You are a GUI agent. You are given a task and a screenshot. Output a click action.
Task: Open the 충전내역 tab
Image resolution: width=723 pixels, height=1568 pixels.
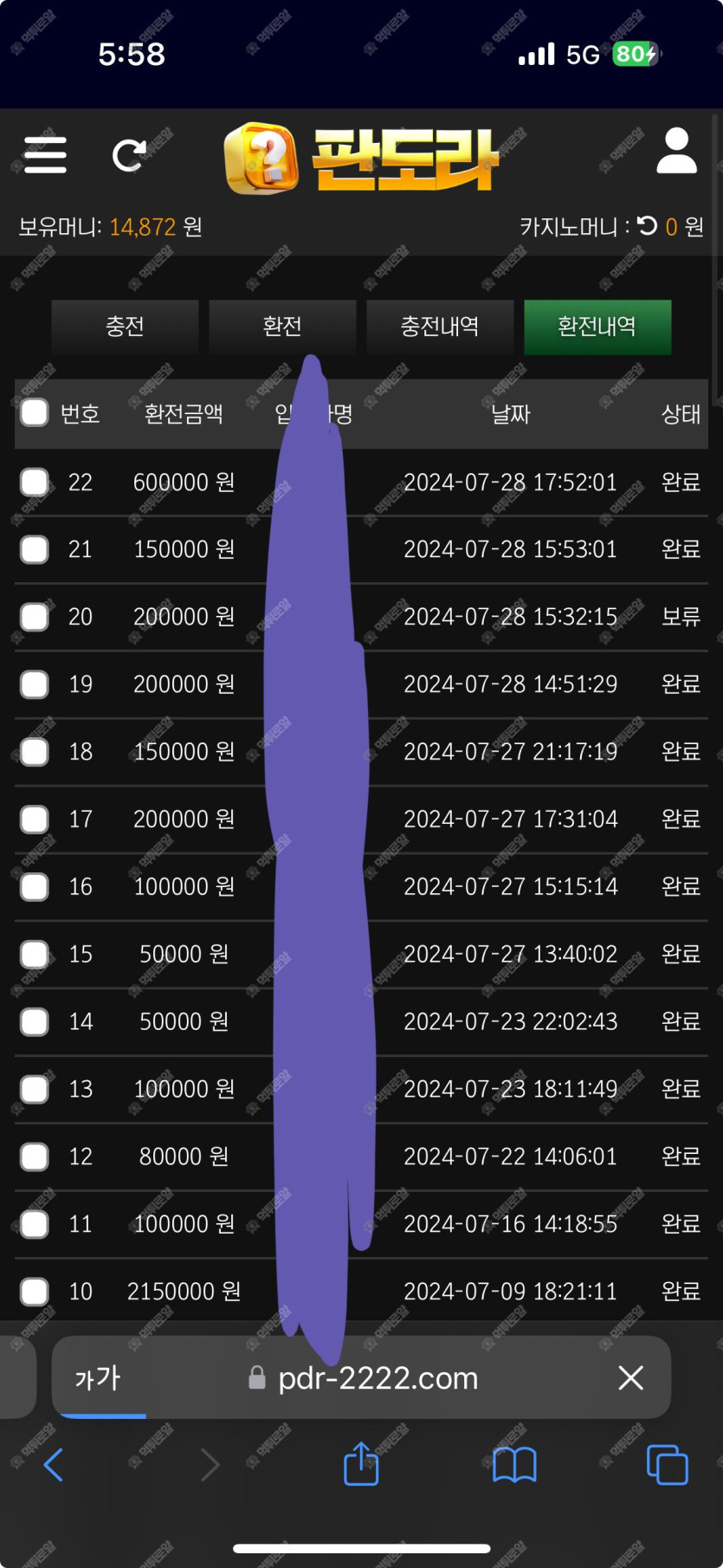tap(440, 327)
